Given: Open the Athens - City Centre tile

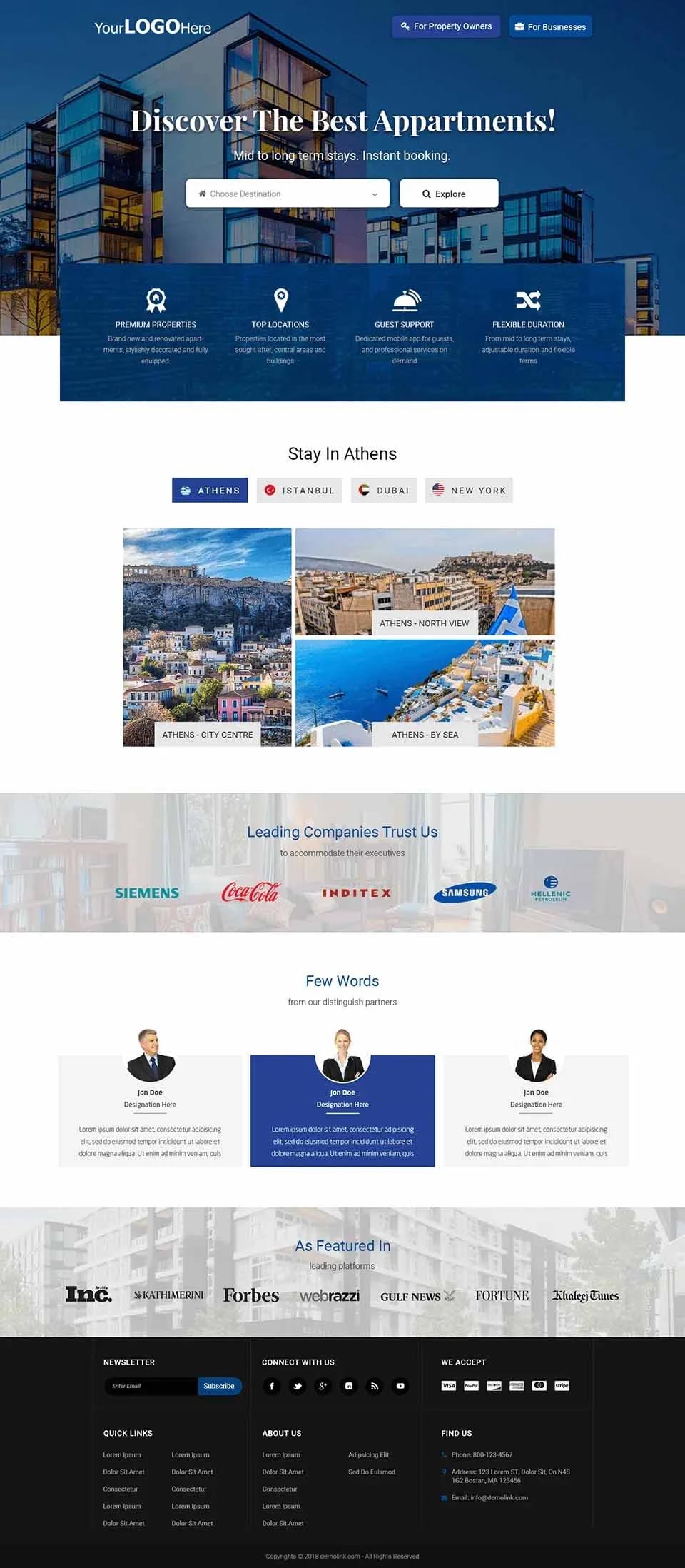Looking at the screenshot, I should point(207,638).
